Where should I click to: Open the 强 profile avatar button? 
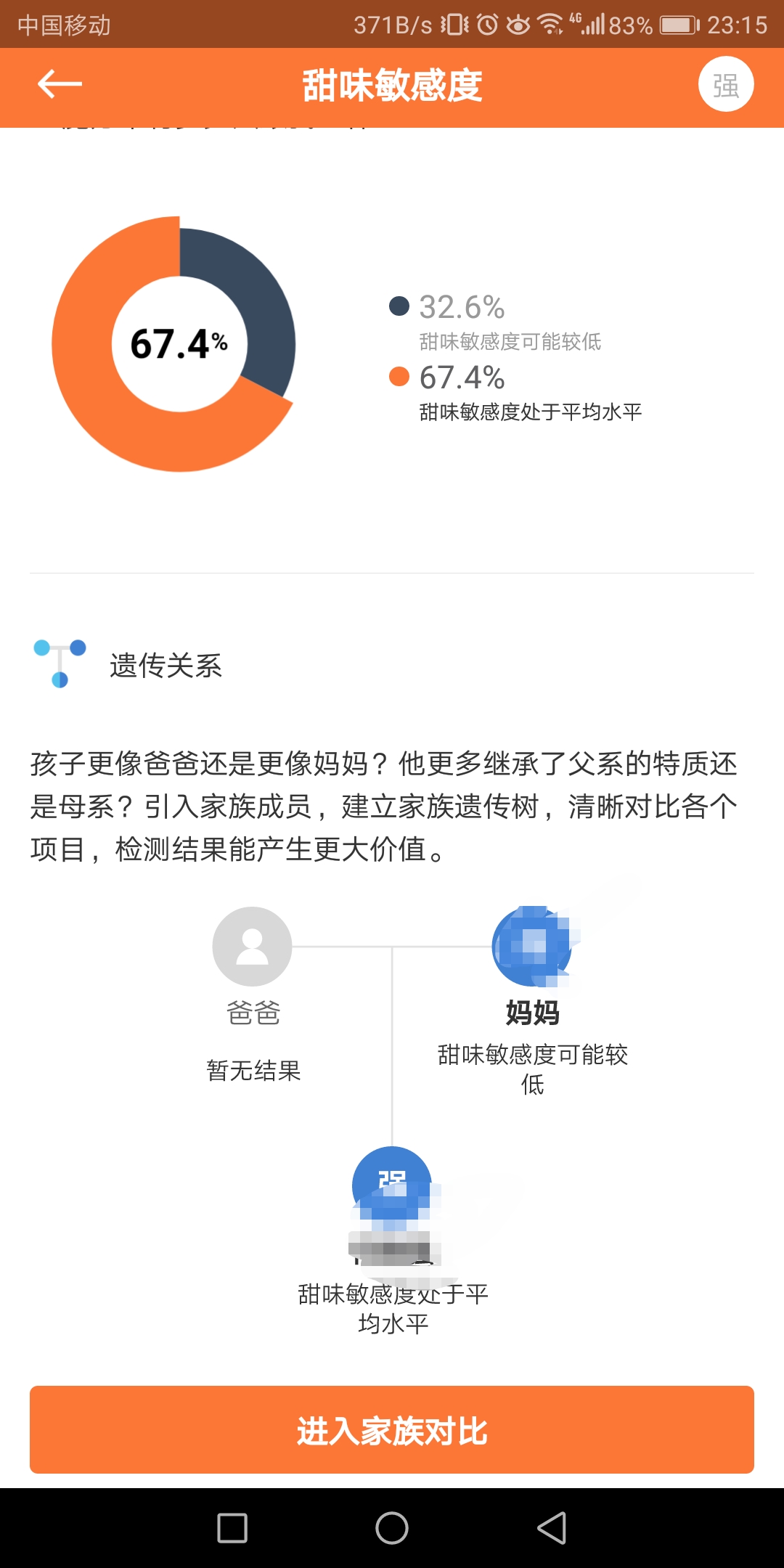[x=726, y=84]
